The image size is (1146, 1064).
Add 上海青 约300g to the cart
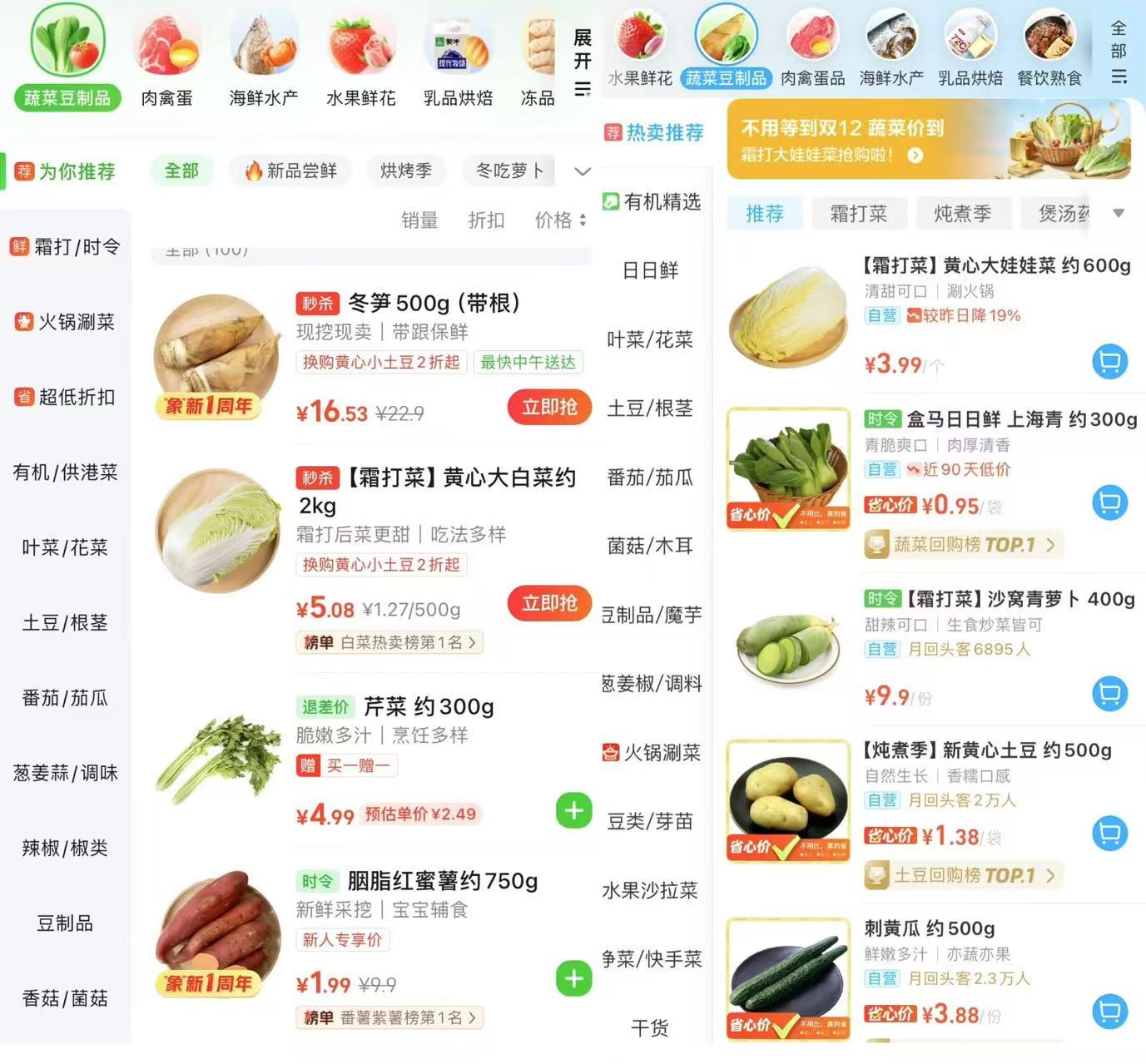click(1109, 502)
